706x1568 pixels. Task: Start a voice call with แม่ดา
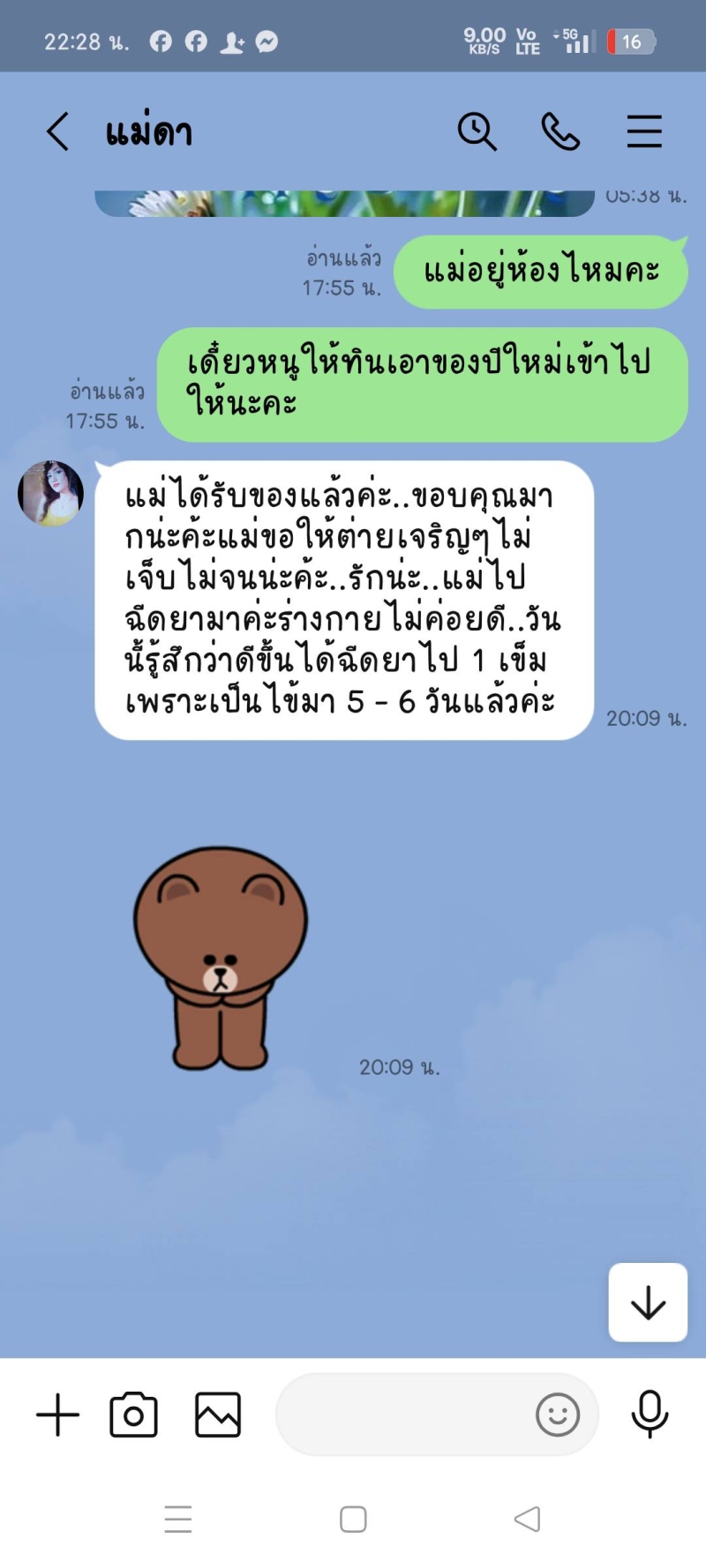[560, 132]
